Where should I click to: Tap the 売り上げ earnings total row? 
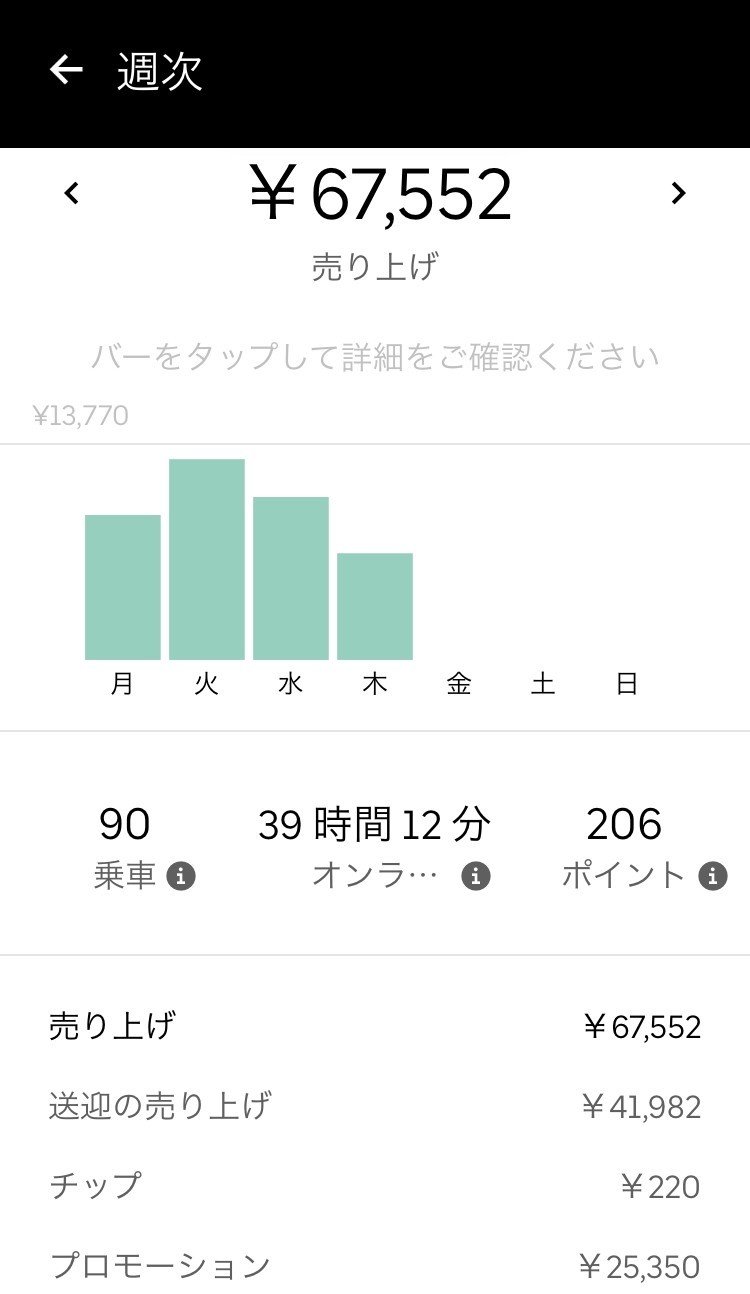375,1025
